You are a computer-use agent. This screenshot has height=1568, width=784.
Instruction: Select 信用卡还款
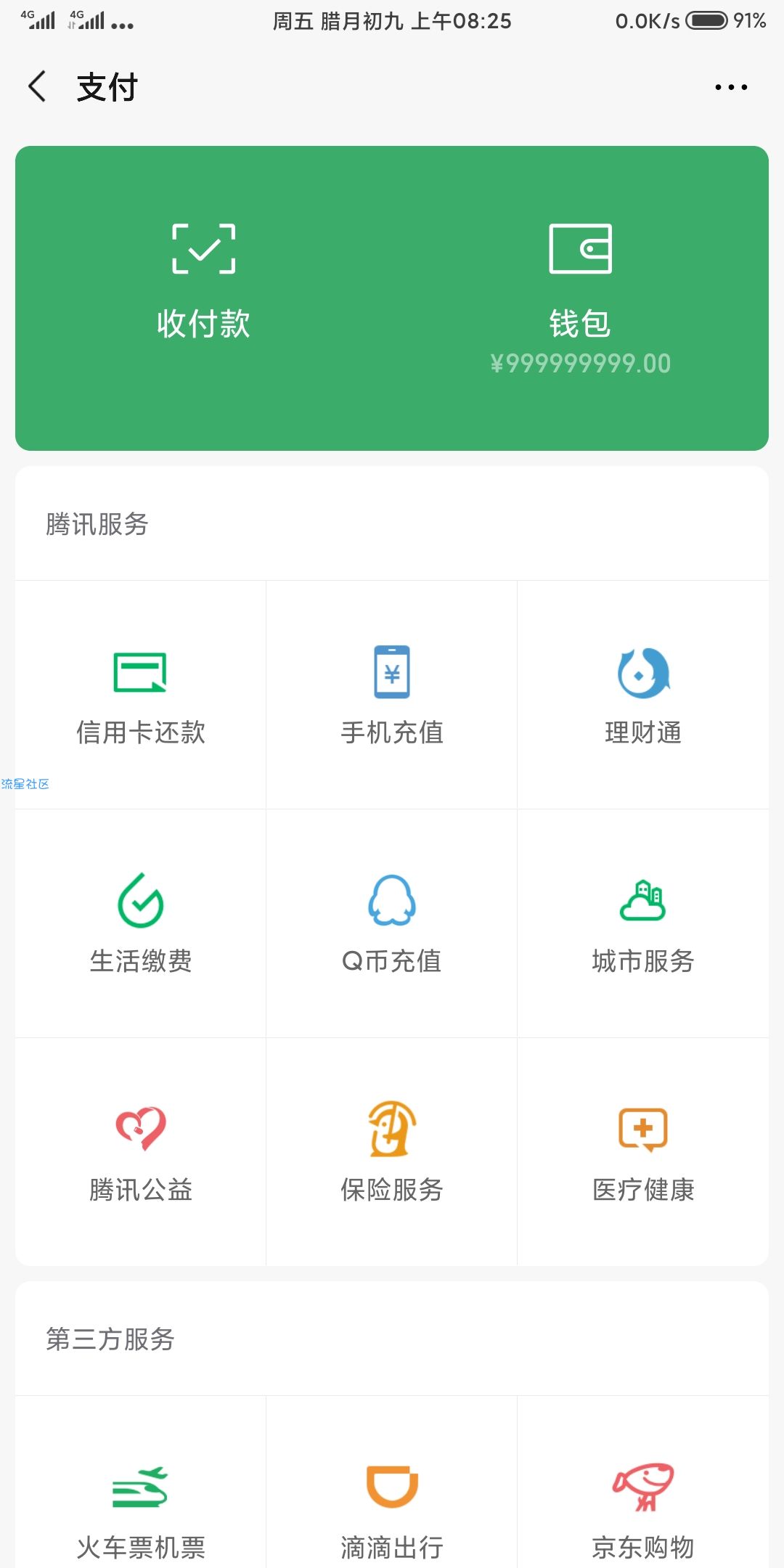[x=141, y=695]
